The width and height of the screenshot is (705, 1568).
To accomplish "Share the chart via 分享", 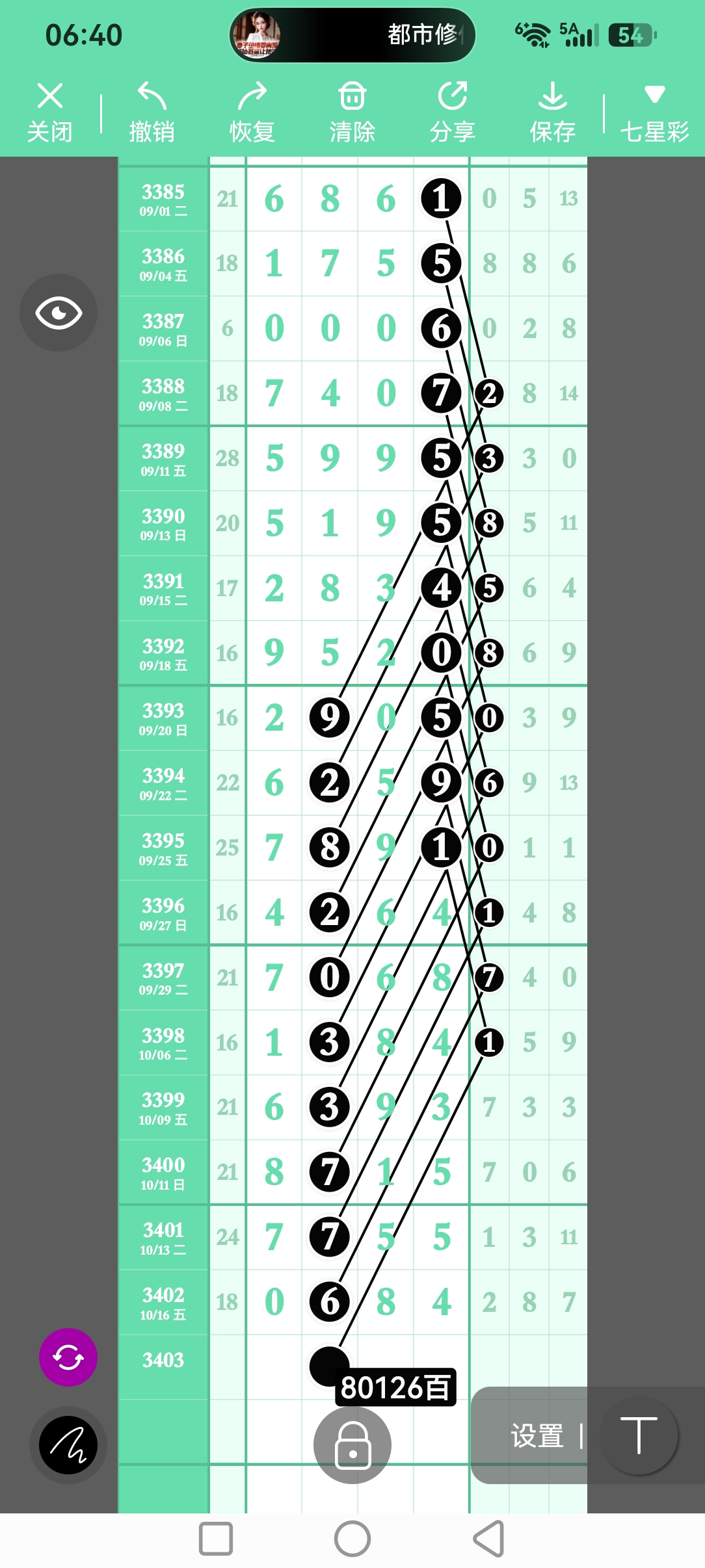I will (x=452, y=112).
